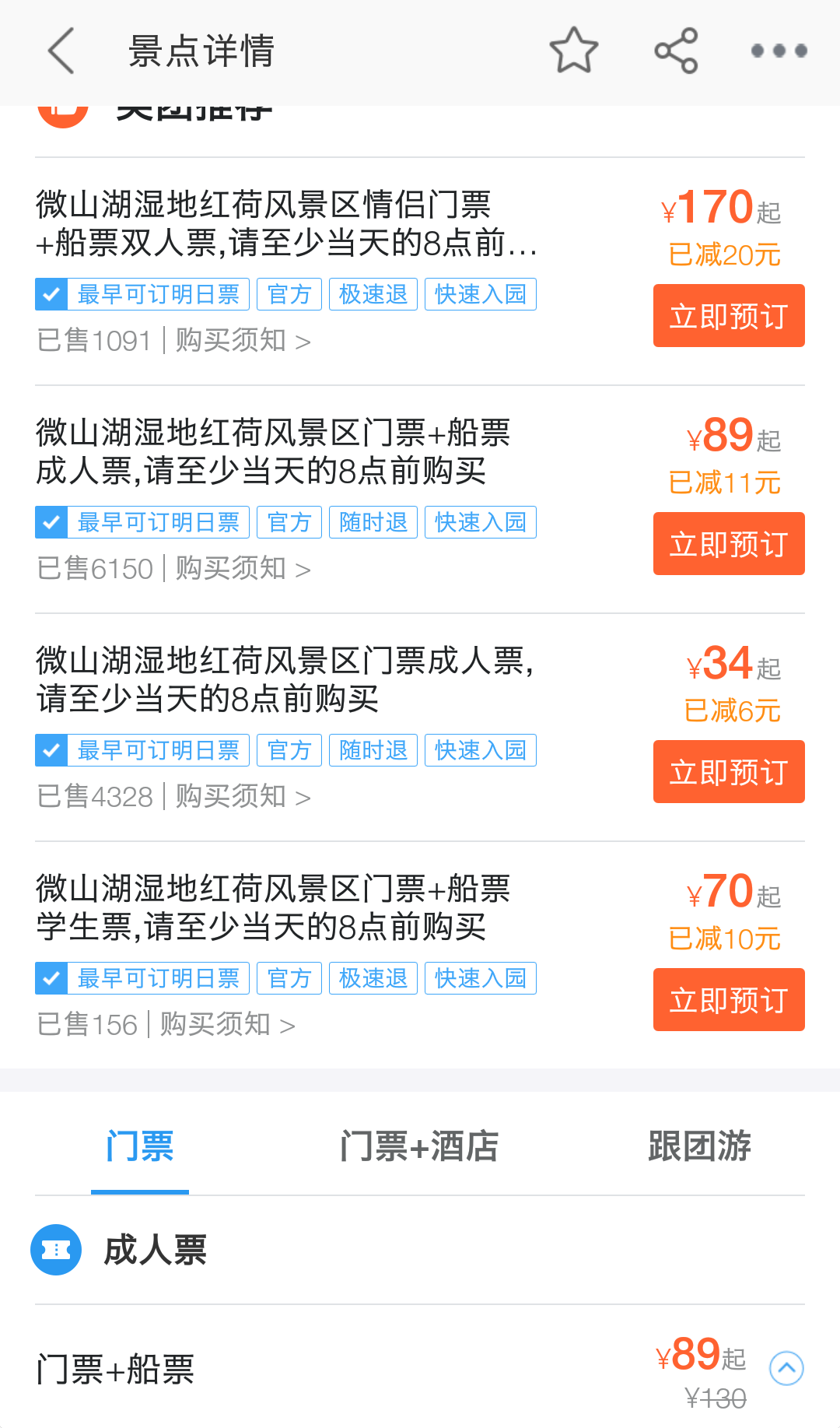Tap the 极速退 tag on the student ticket
The width and height of the screenshot is (840, 1428).
point(373,978)
